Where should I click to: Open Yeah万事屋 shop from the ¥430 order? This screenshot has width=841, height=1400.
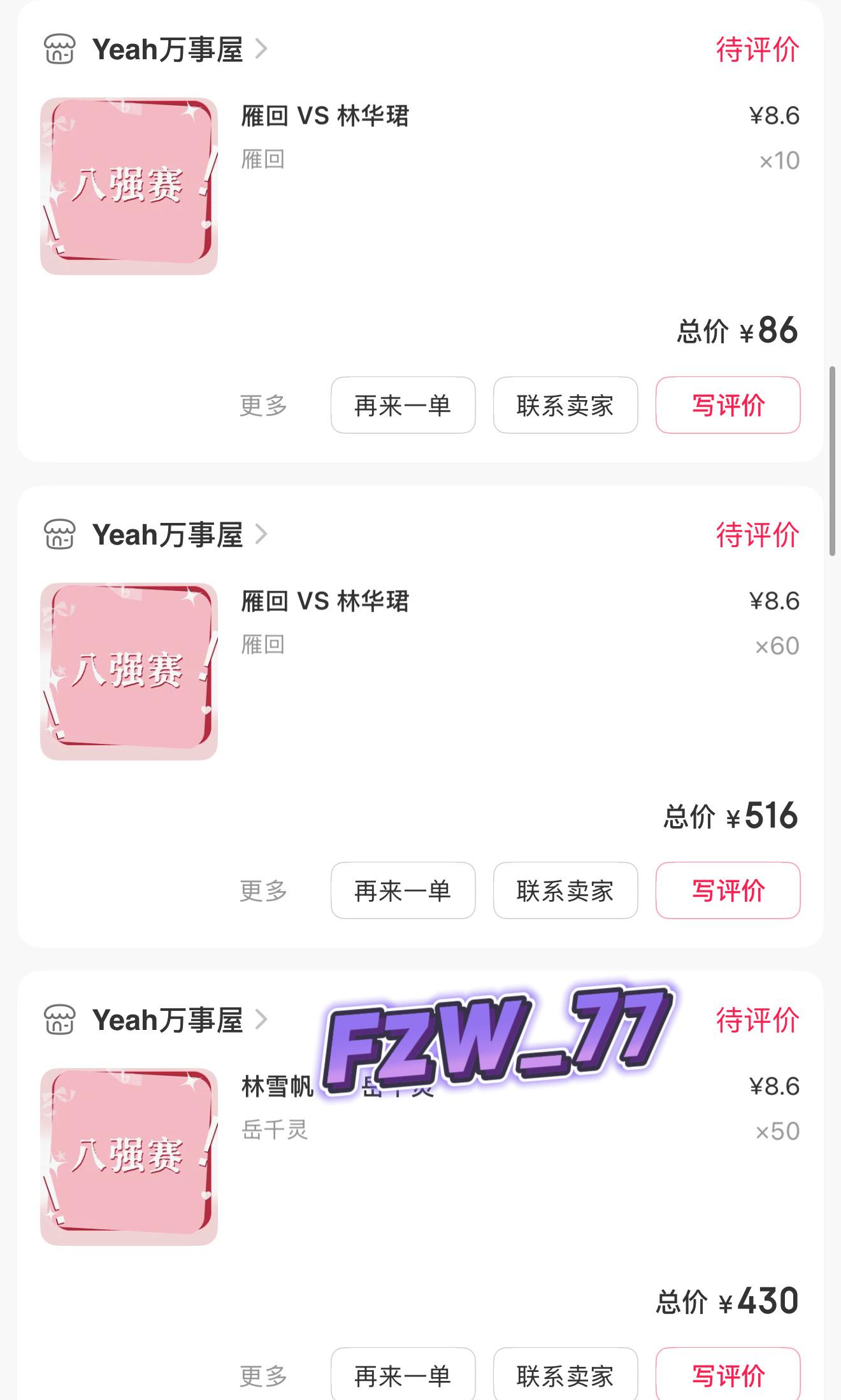tap(167, 1020)
